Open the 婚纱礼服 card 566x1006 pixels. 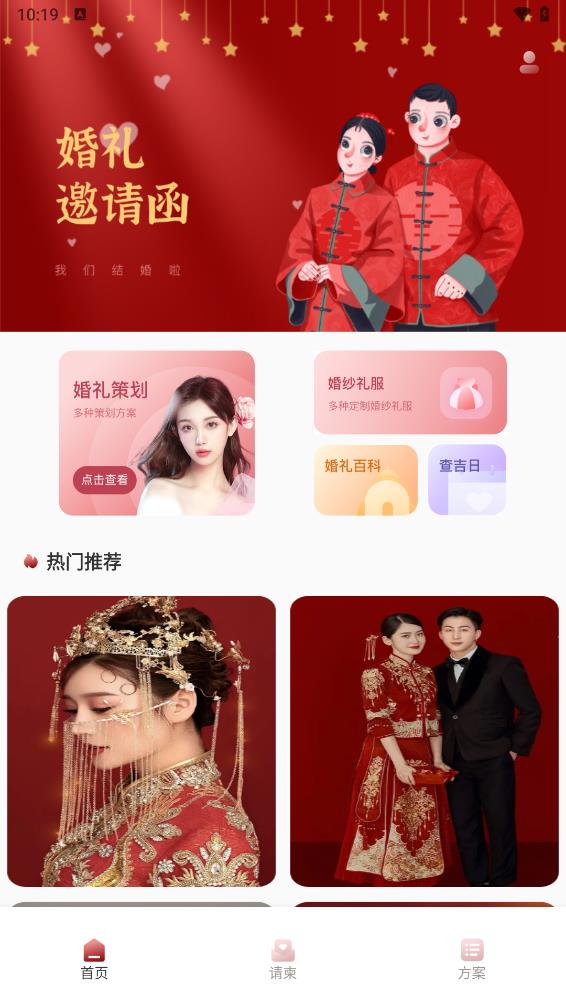click(x=410, y=392)
